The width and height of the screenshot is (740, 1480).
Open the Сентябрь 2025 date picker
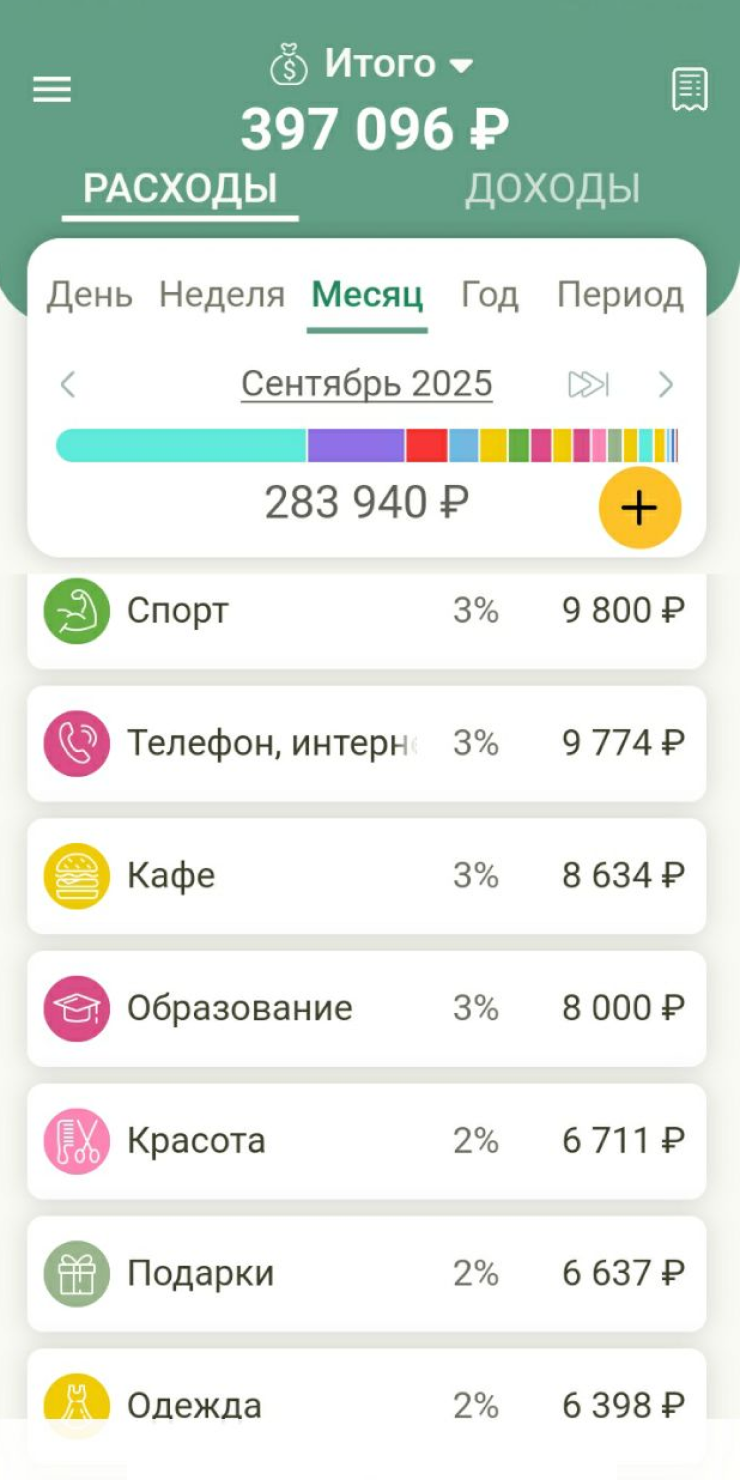point(367,384)
